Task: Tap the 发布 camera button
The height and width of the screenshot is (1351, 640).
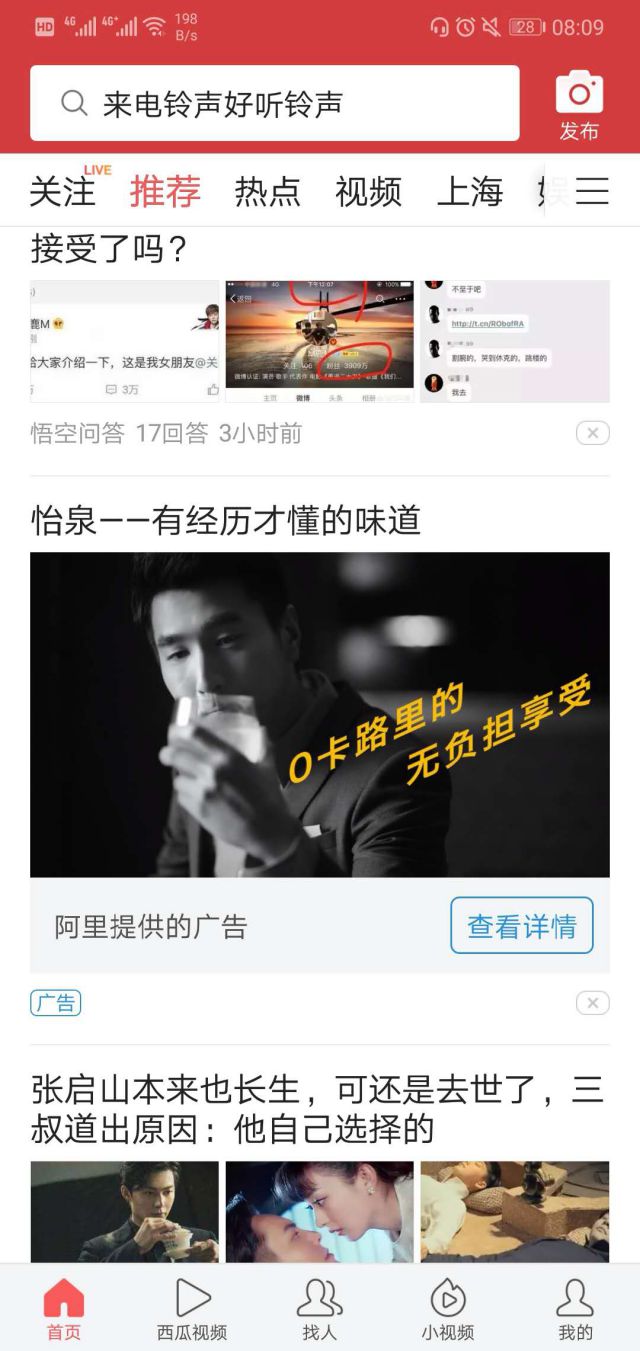Action: [579, 105]
